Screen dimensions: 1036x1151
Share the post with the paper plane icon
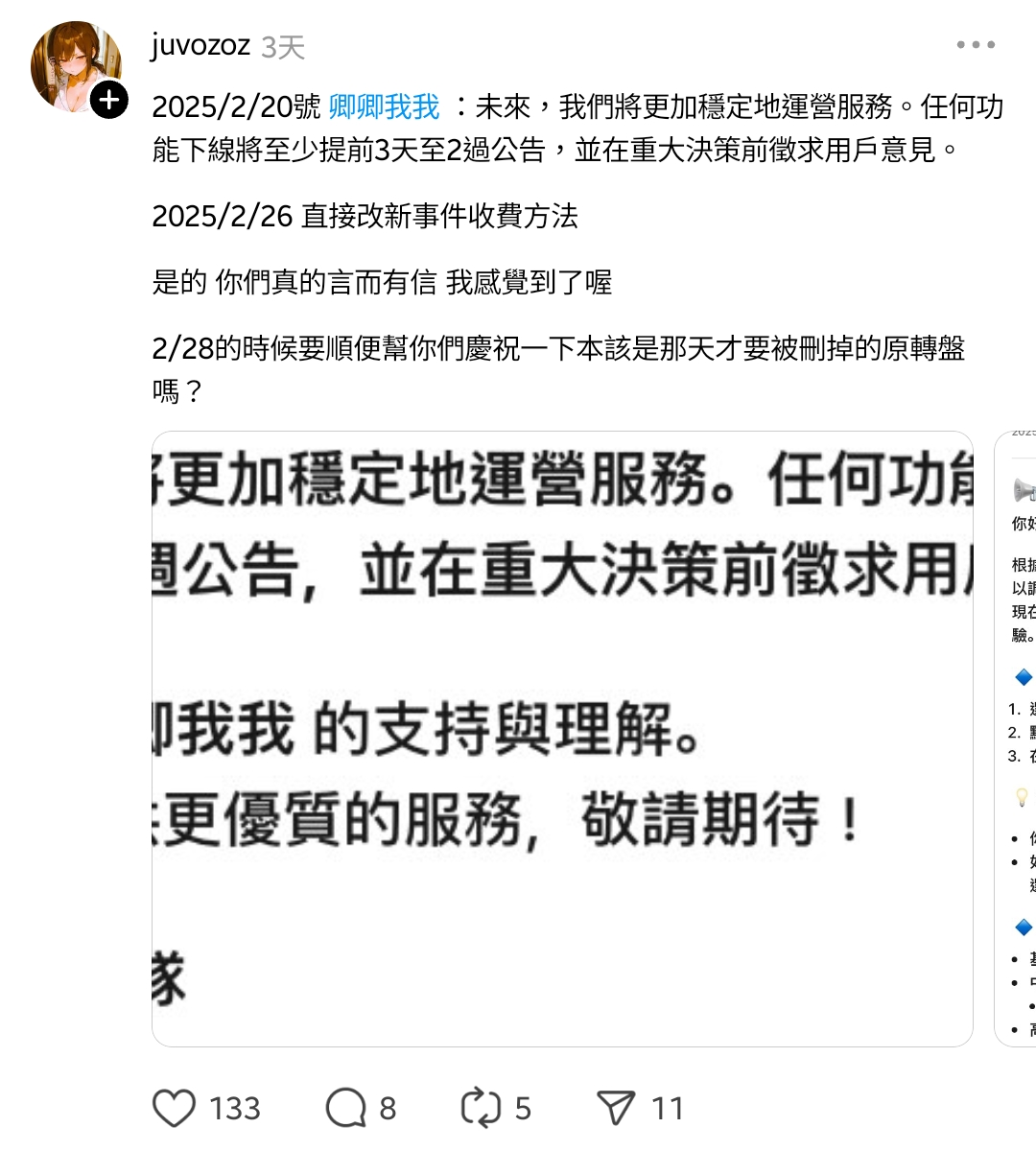616,1108
